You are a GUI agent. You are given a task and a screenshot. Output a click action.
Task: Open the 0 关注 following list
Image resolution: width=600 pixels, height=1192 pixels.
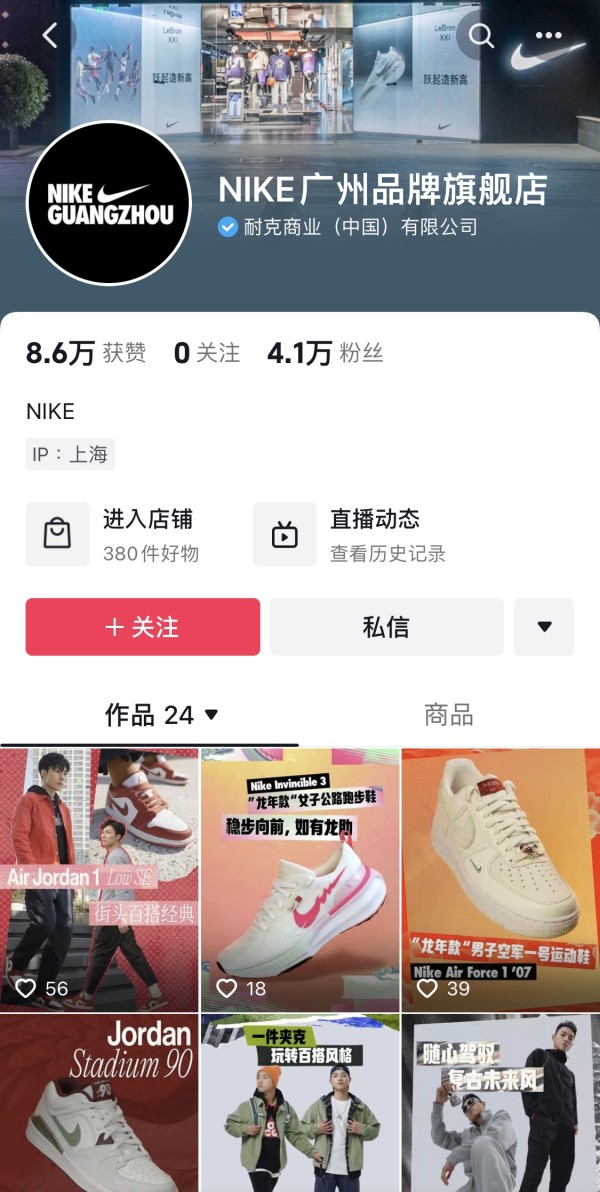pyautogui.click(x=207, y=353)
